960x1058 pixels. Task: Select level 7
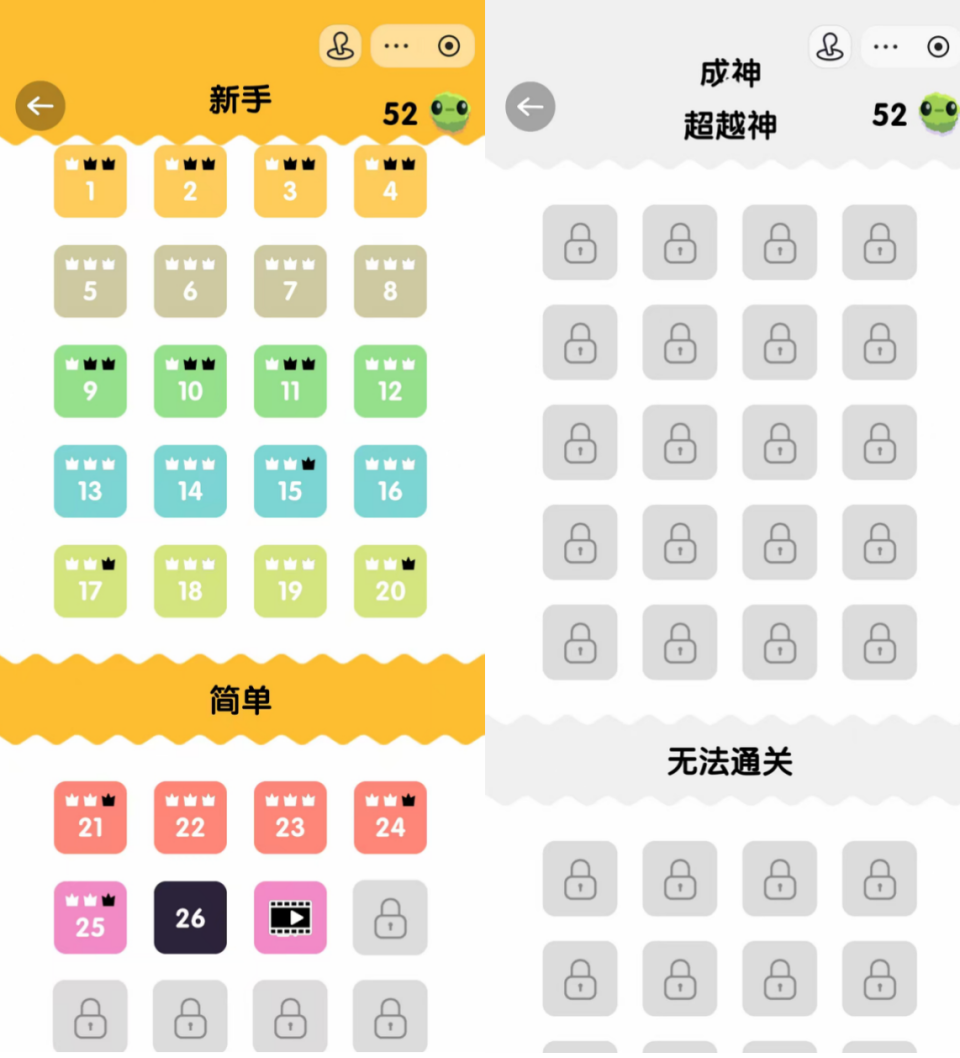pos(290,281)
